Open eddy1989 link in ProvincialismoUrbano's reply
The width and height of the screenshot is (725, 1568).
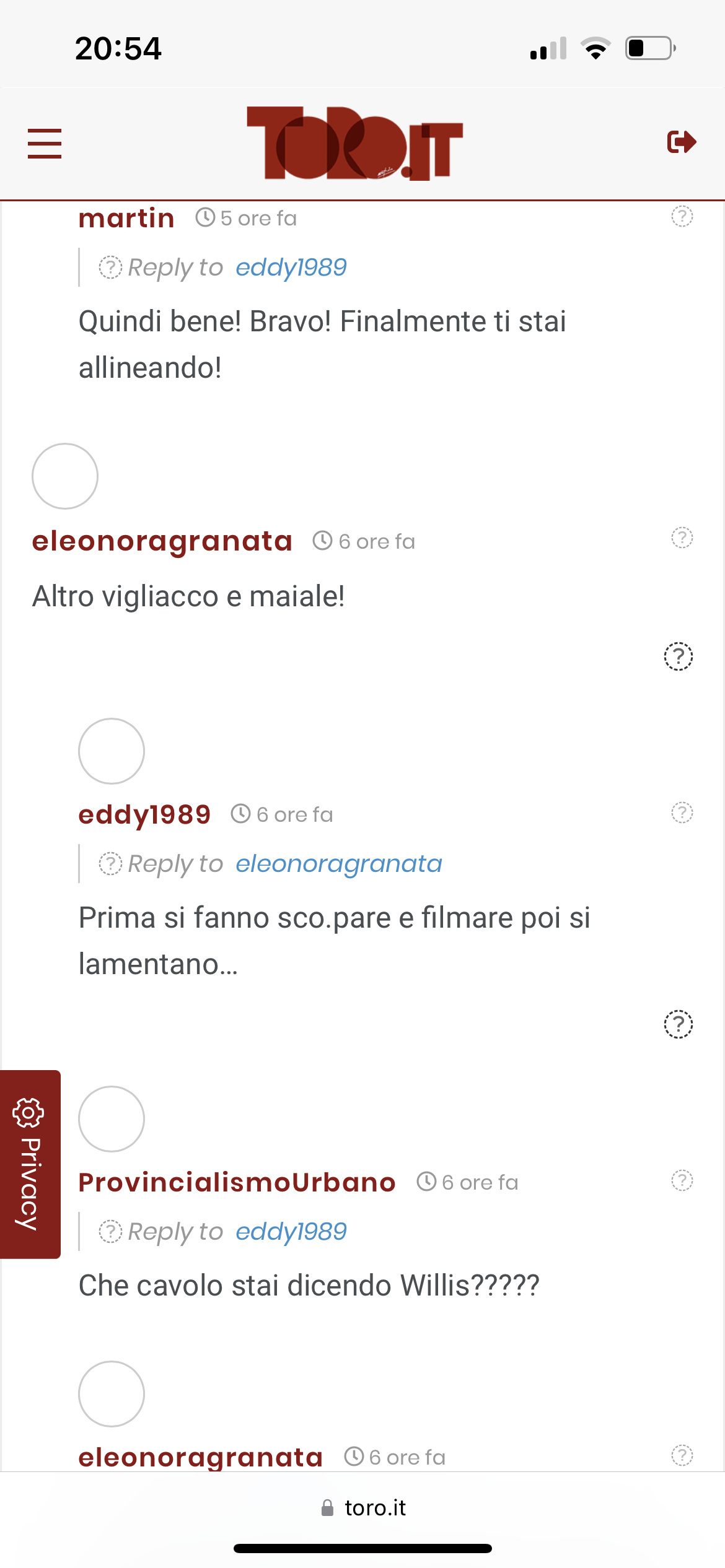[x=291, y=1232]
